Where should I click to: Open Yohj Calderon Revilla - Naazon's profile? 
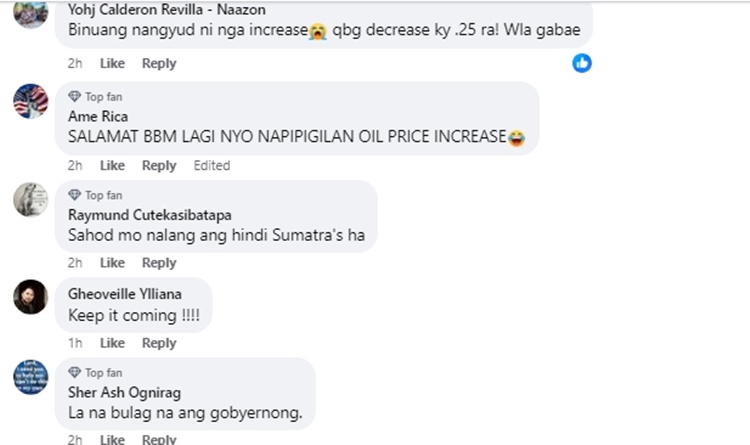click(173, 9)
